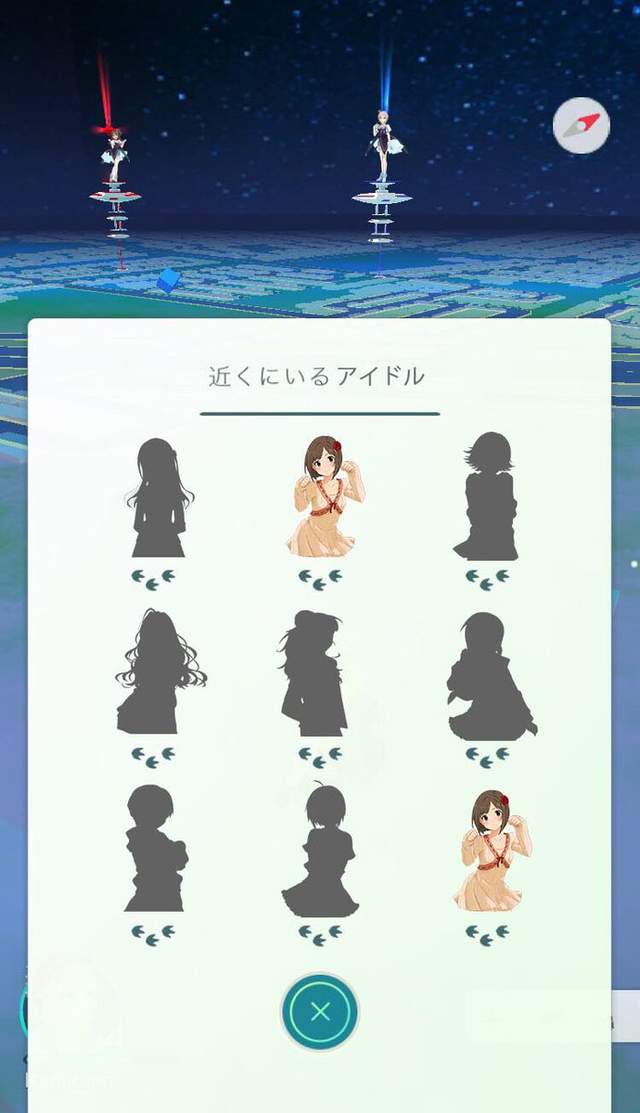Tap the compass to reorient the map
The image size is (640, 1113).
581,125
